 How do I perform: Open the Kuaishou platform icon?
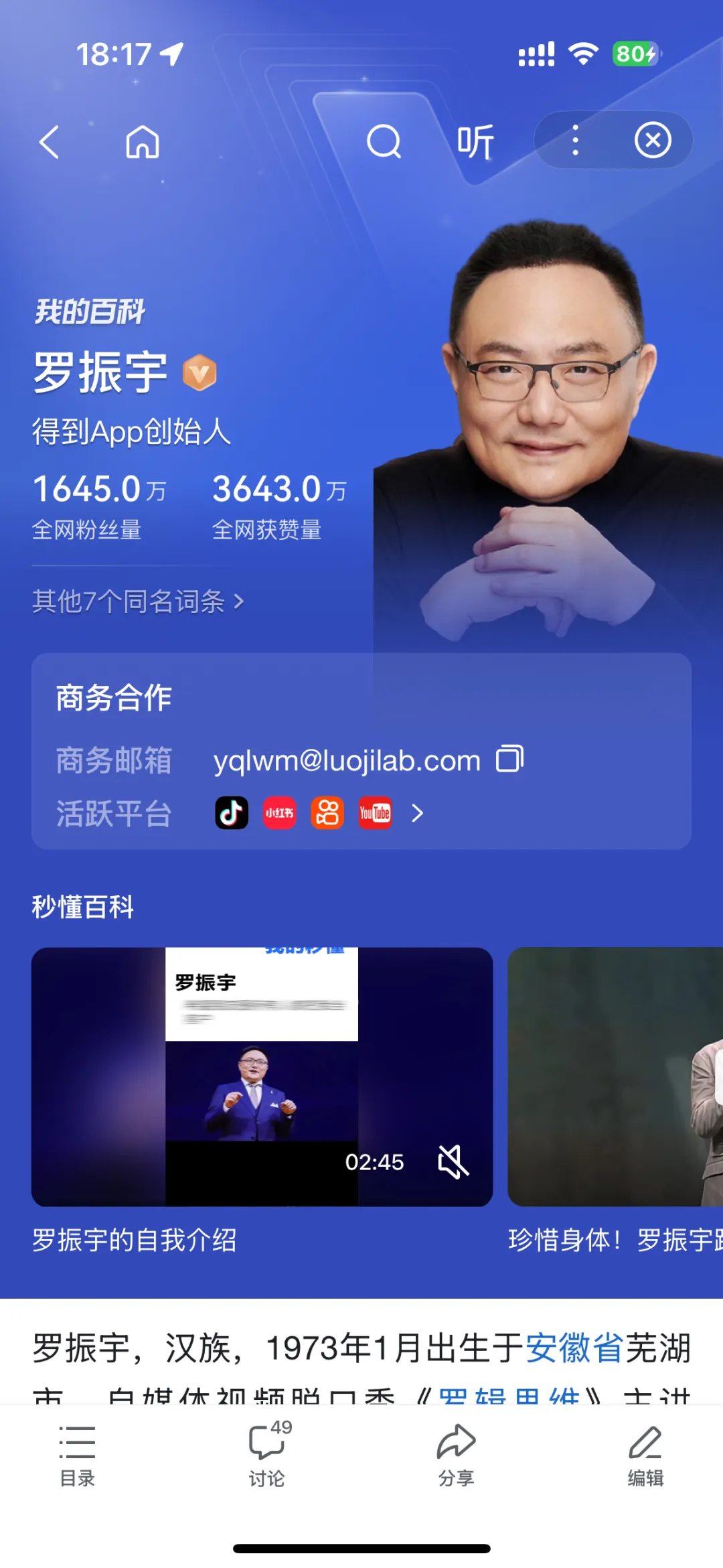tap(327, 813)
